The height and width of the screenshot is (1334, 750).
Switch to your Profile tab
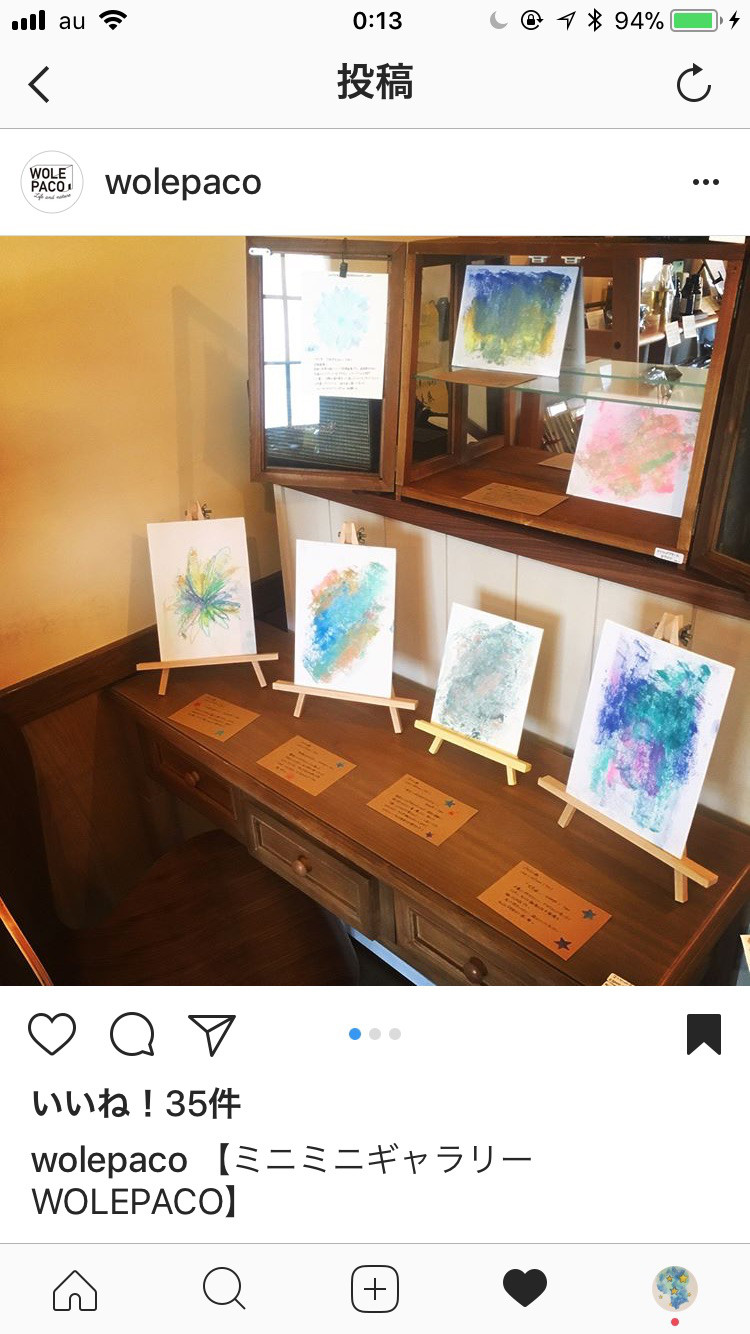(675, 1289)
